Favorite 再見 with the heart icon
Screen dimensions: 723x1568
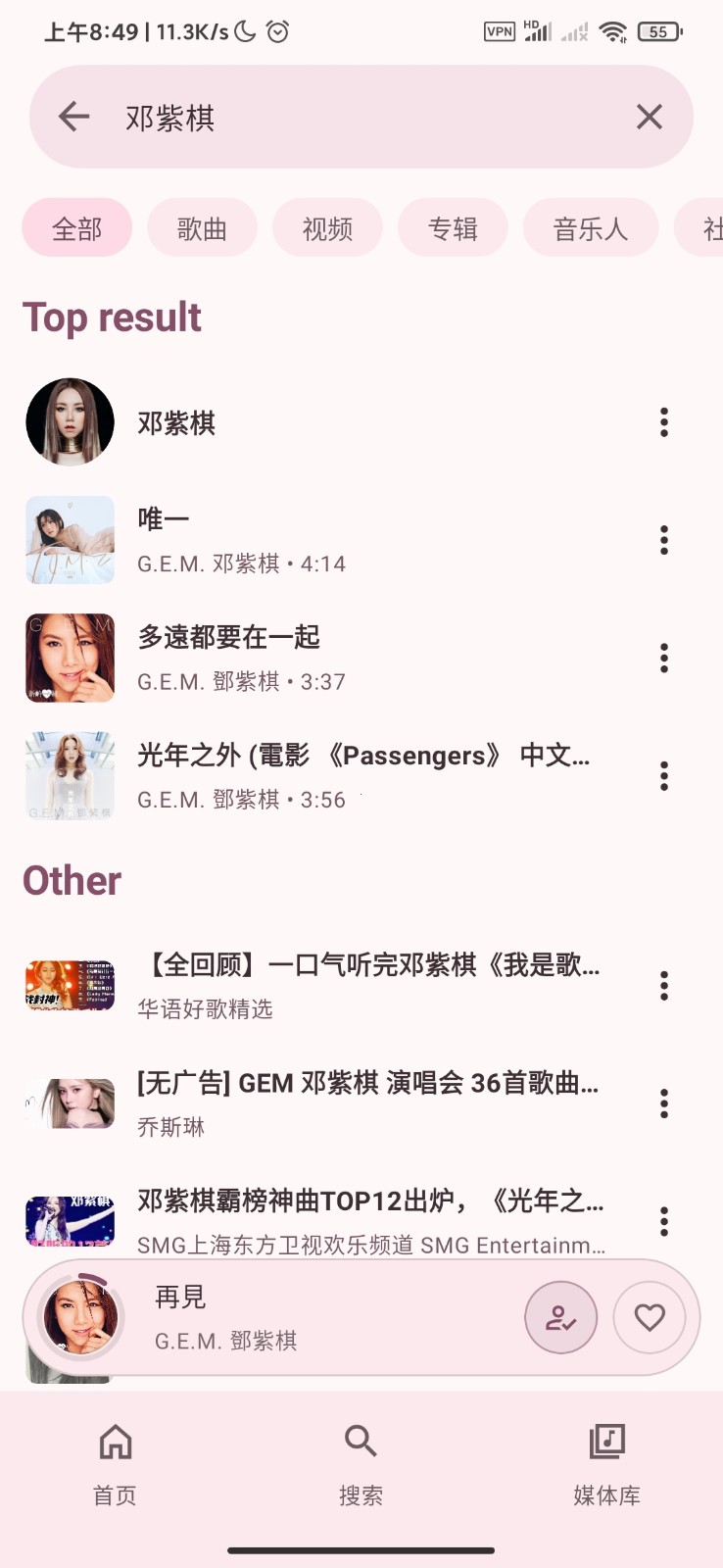click(x=651, y=1318)
